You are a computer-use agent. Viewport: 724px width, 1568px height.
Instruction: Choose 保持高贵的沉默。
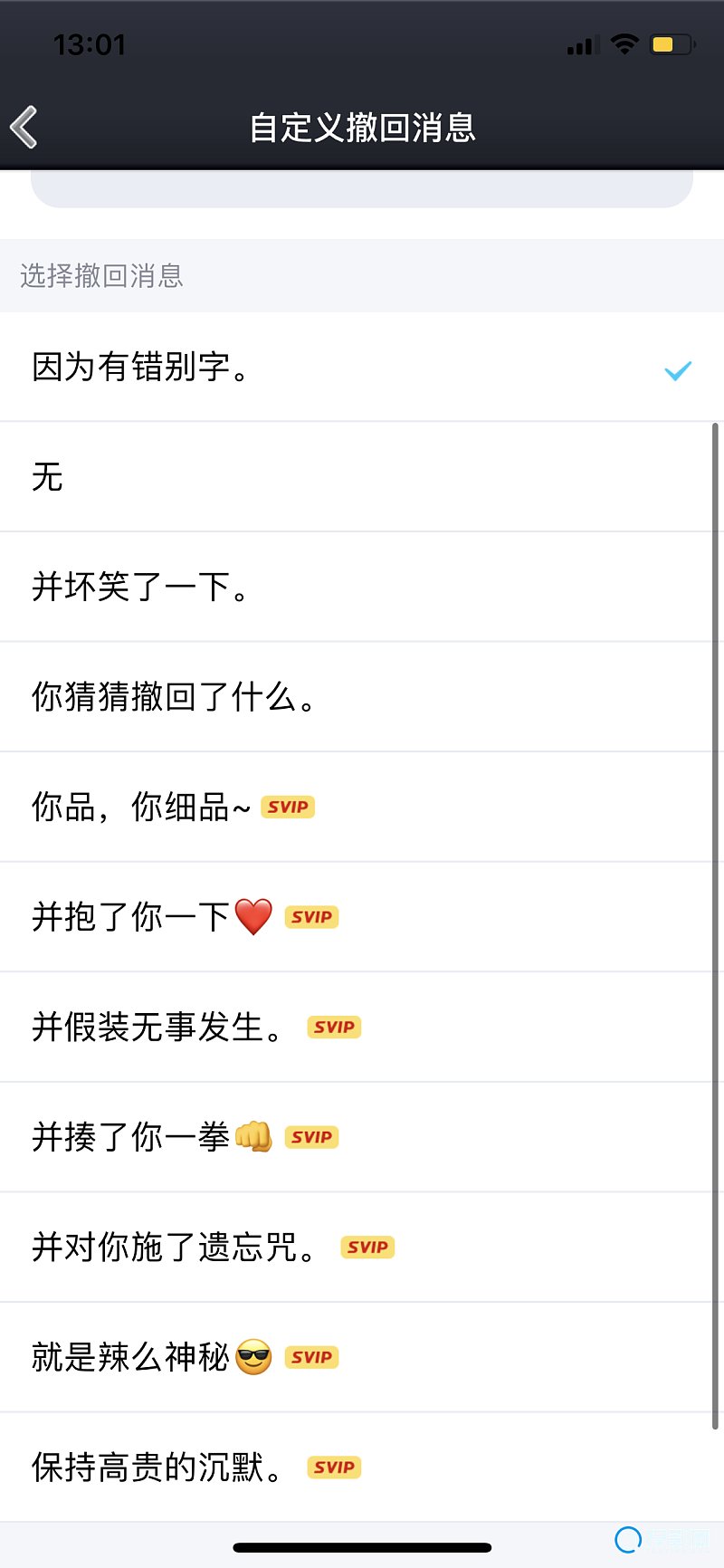(362, 1468)
